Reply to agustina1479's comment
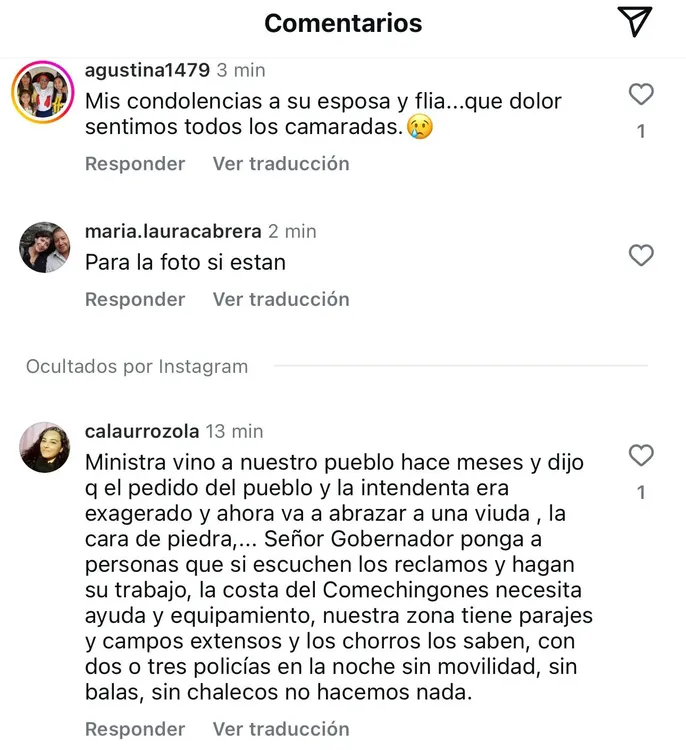Screen dimensions: 686x750 [x=135, y=163]
